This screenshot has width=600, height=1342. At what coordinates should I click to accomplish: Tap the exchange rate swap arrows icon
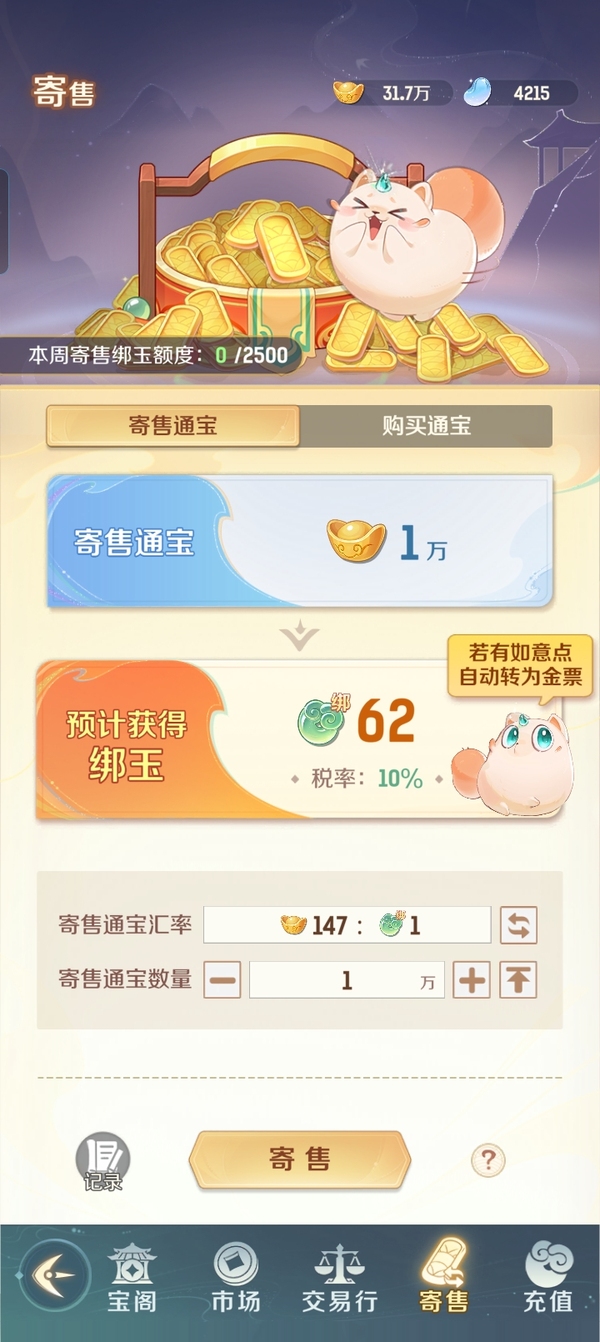517,925
